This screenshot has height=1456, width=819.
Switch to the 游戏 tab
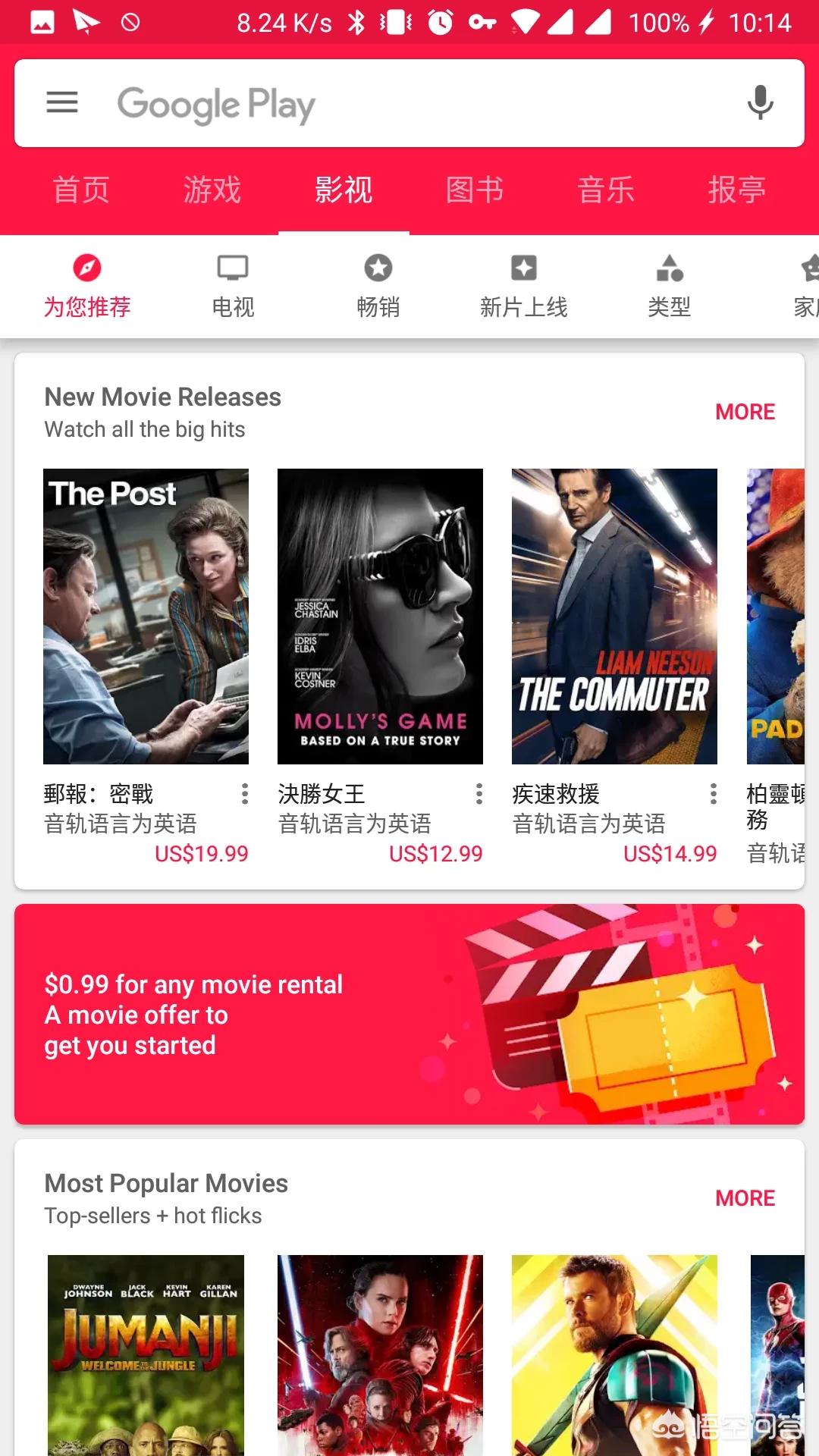click(x=212, y=190)
